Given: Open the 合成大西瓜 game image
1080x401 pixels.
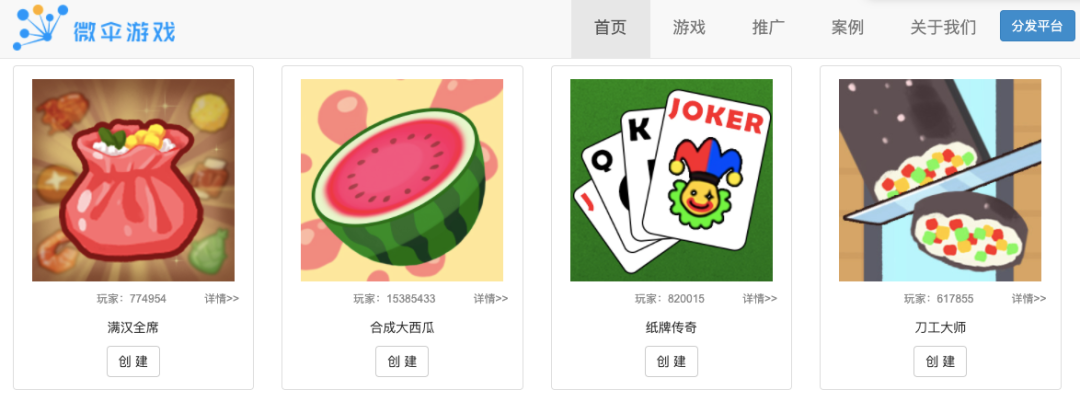Looking at the screenshot, I should [402, 180].
